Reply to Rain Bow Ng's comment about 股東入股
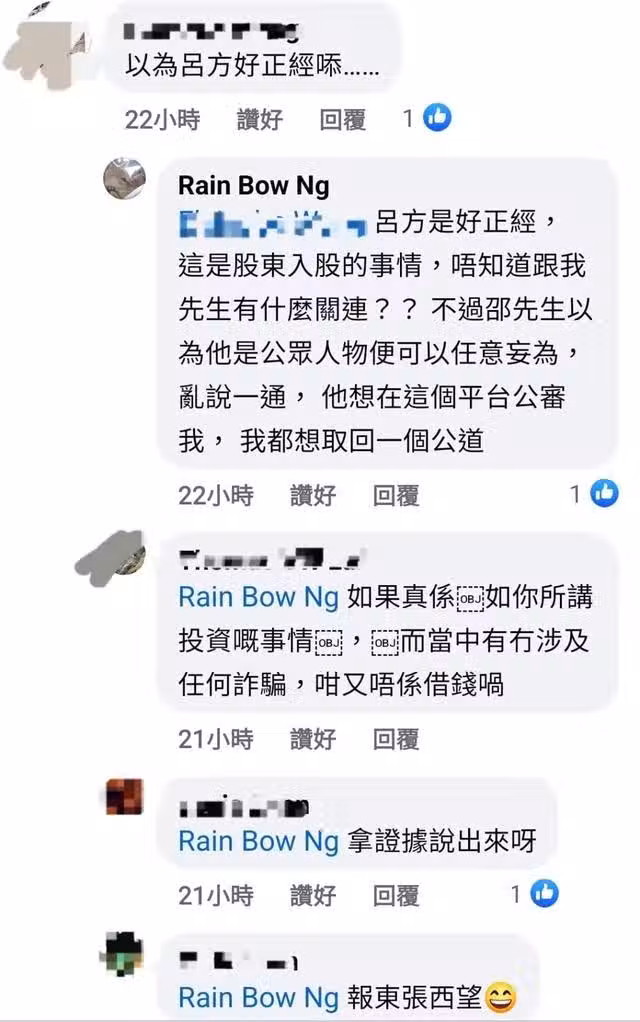Screen dimensions: 640x1022 tap(396, 494)
